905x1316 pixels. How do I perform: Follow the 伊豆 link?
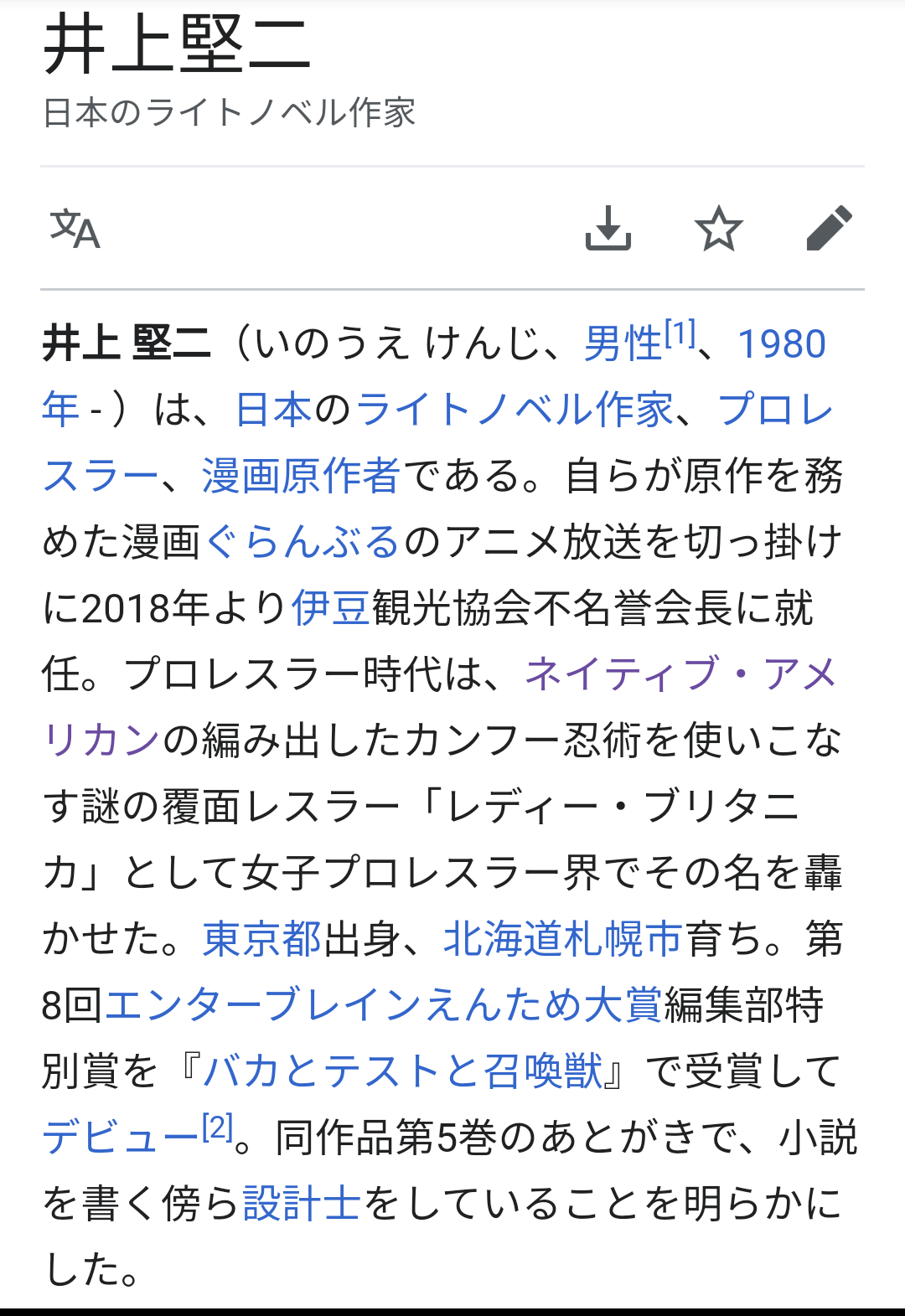330,608
